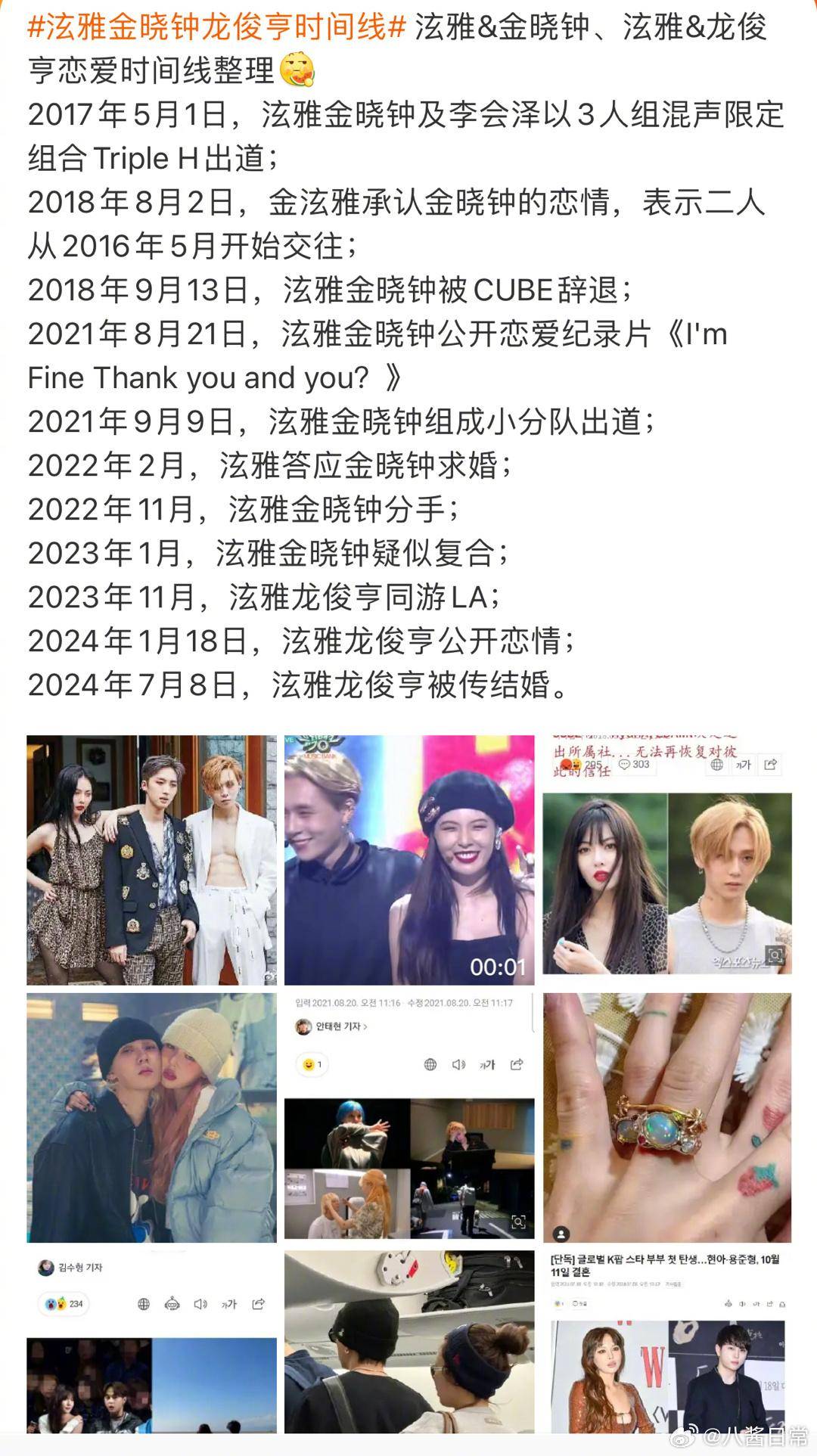Click the speaker icon in the 김수형 article row
817x1456 pixels.
(x=200, y=1303)
